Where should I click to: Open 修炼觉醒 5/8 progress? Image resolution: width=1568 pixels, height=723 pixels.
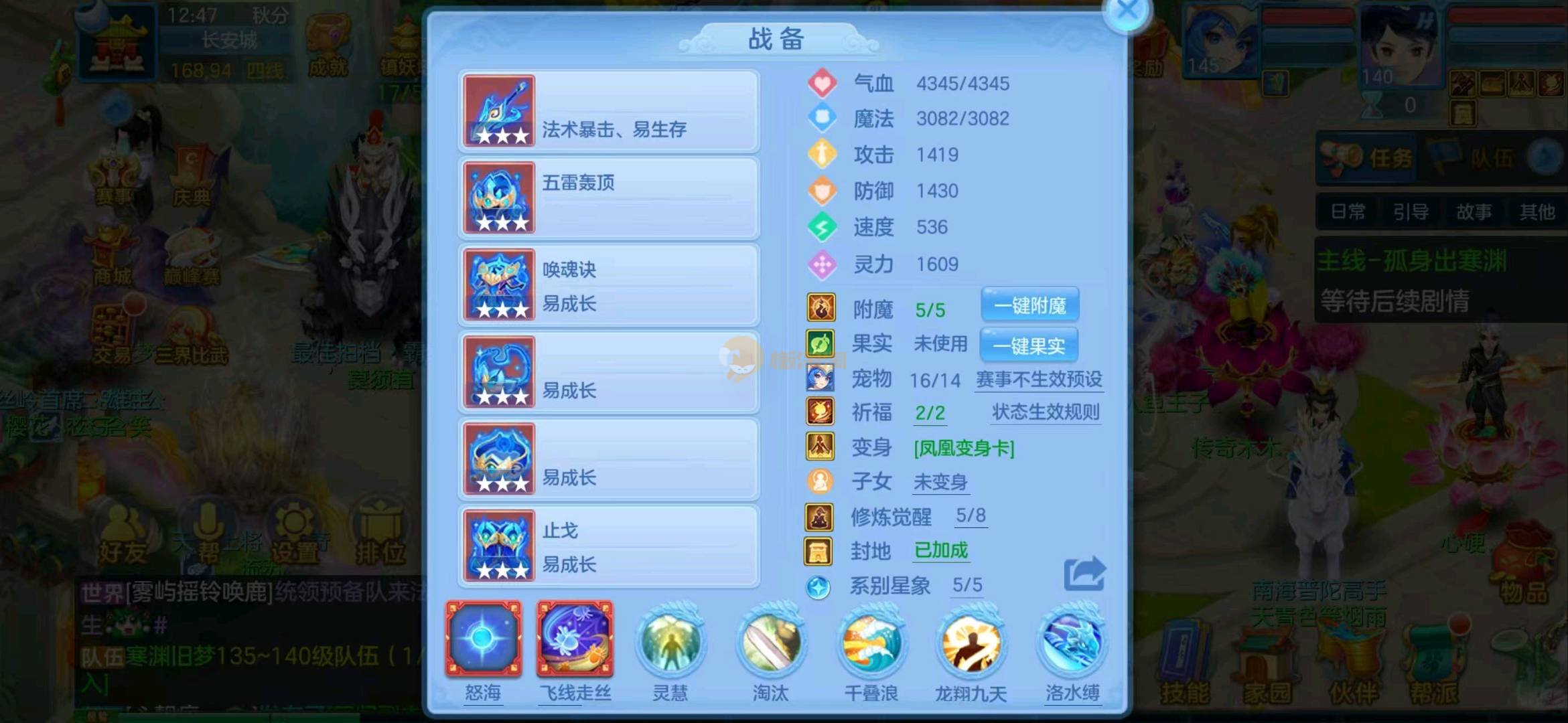pyautogui.click(x=970, y=515)
